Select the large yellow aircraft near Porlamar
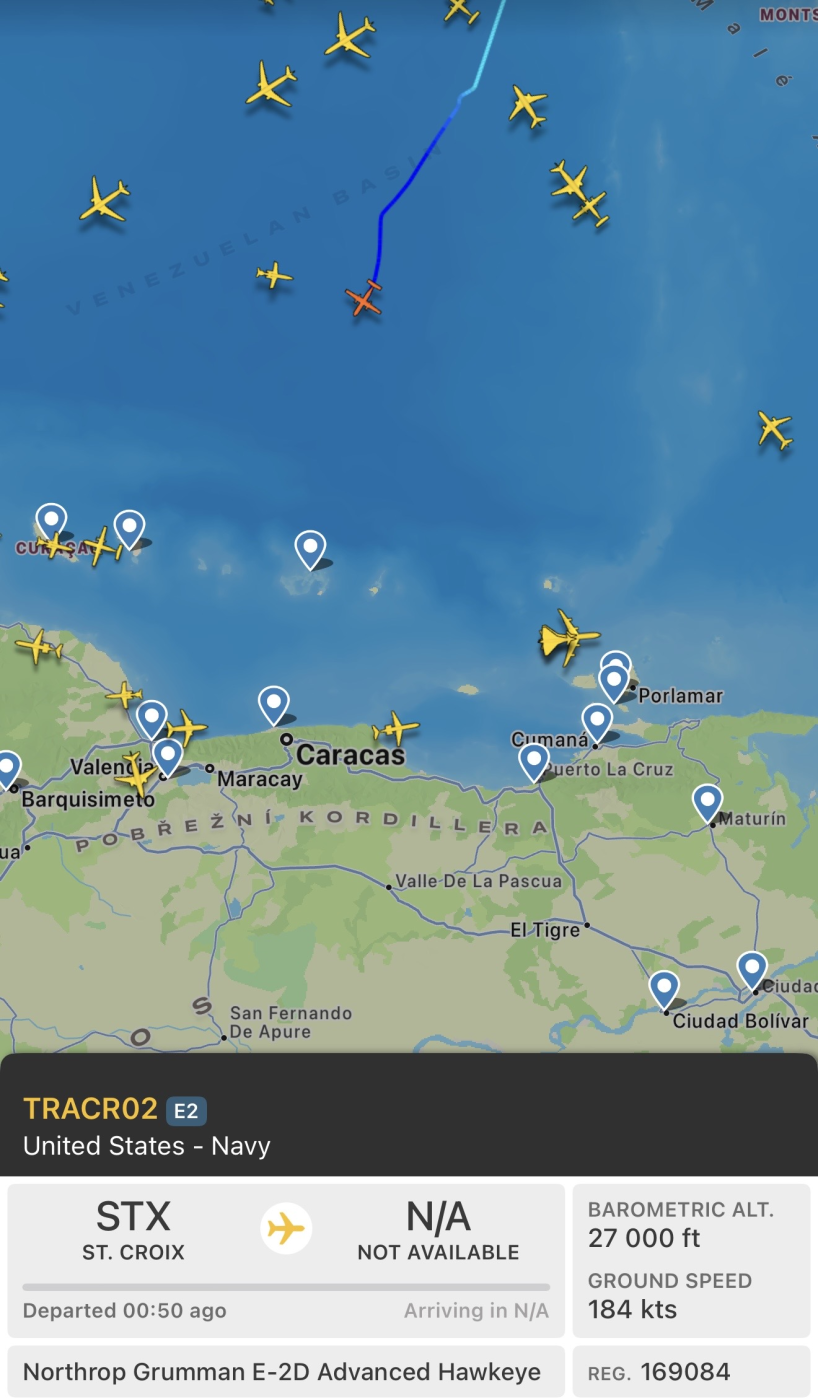The height and width of the screenshot is (1400, 818). click(x=569, y=636)
